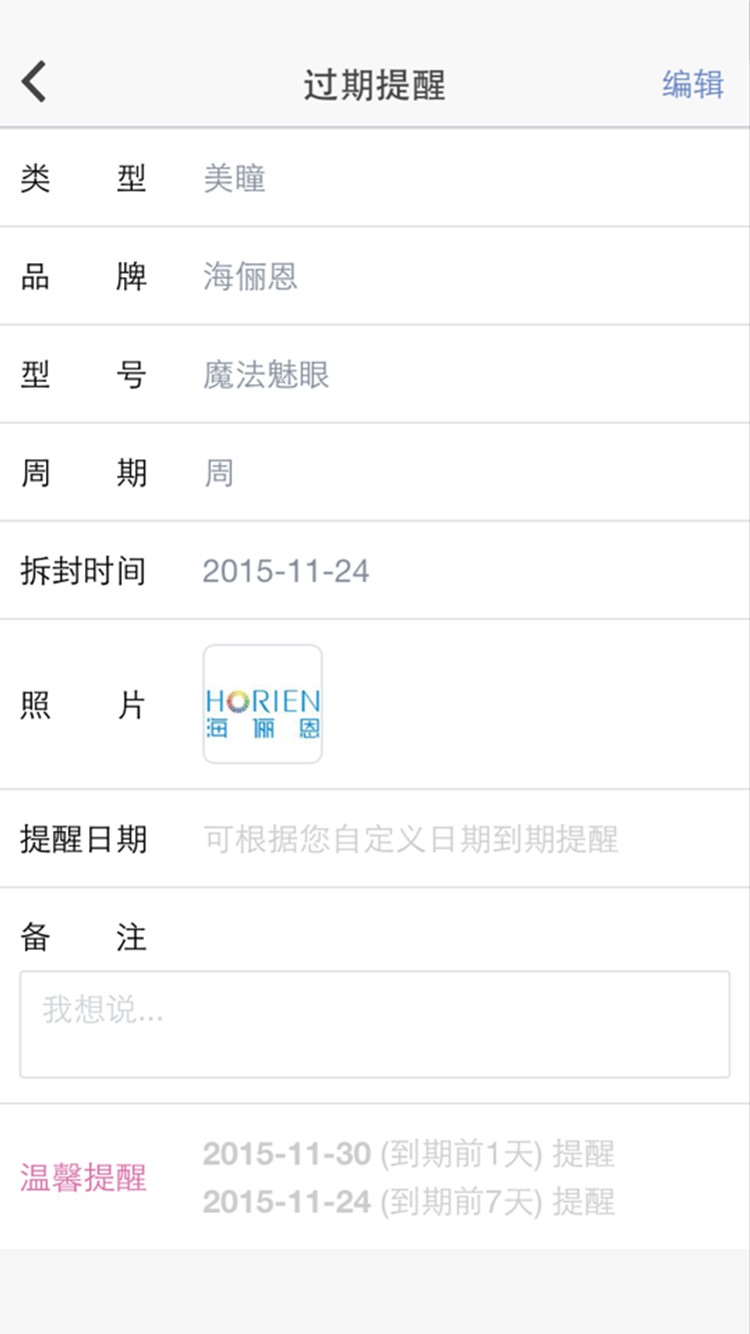Screen dimensions: 750x1334
Task: Tap the 编辑 (Edit) button
Action: pos(693,85)
